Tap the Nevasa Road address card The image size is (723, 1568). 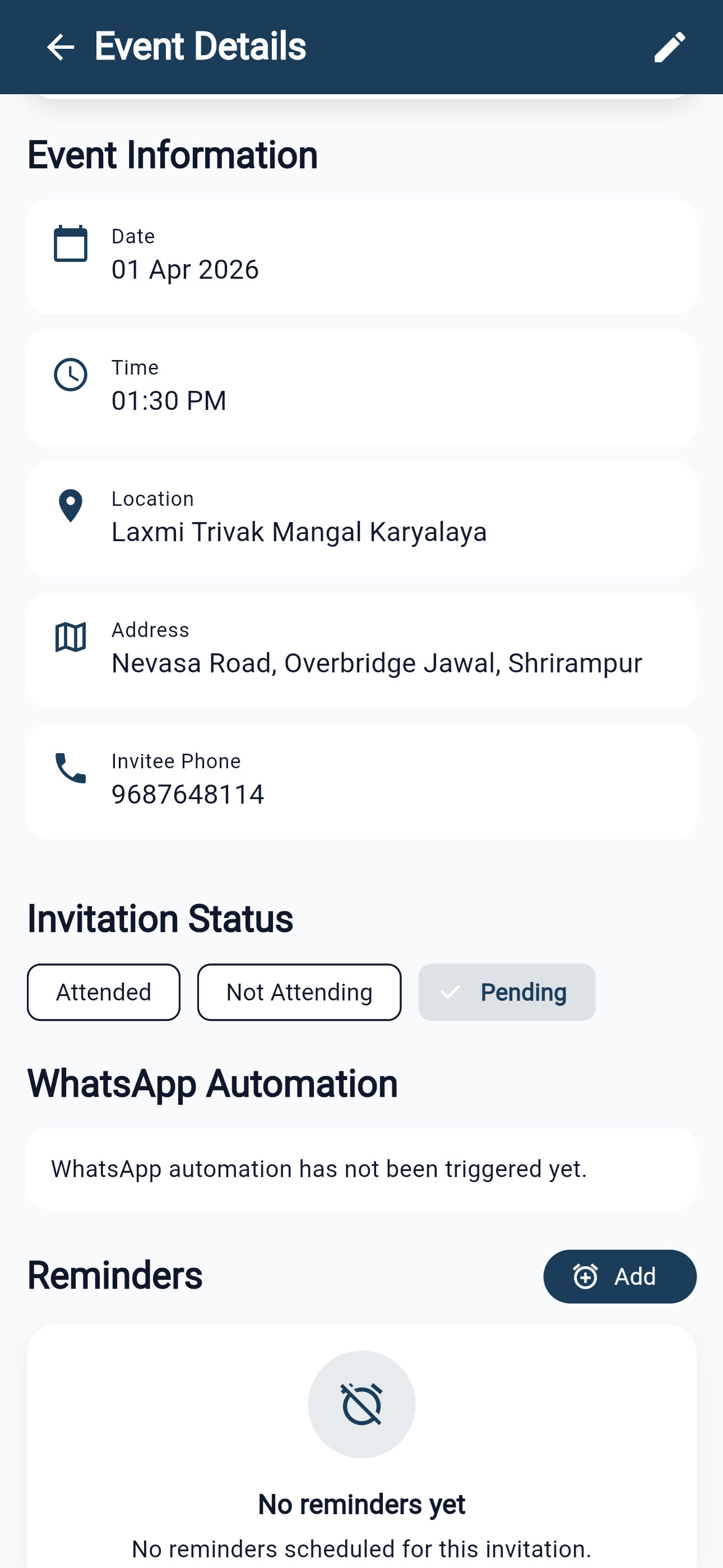[x=361, y=649]
